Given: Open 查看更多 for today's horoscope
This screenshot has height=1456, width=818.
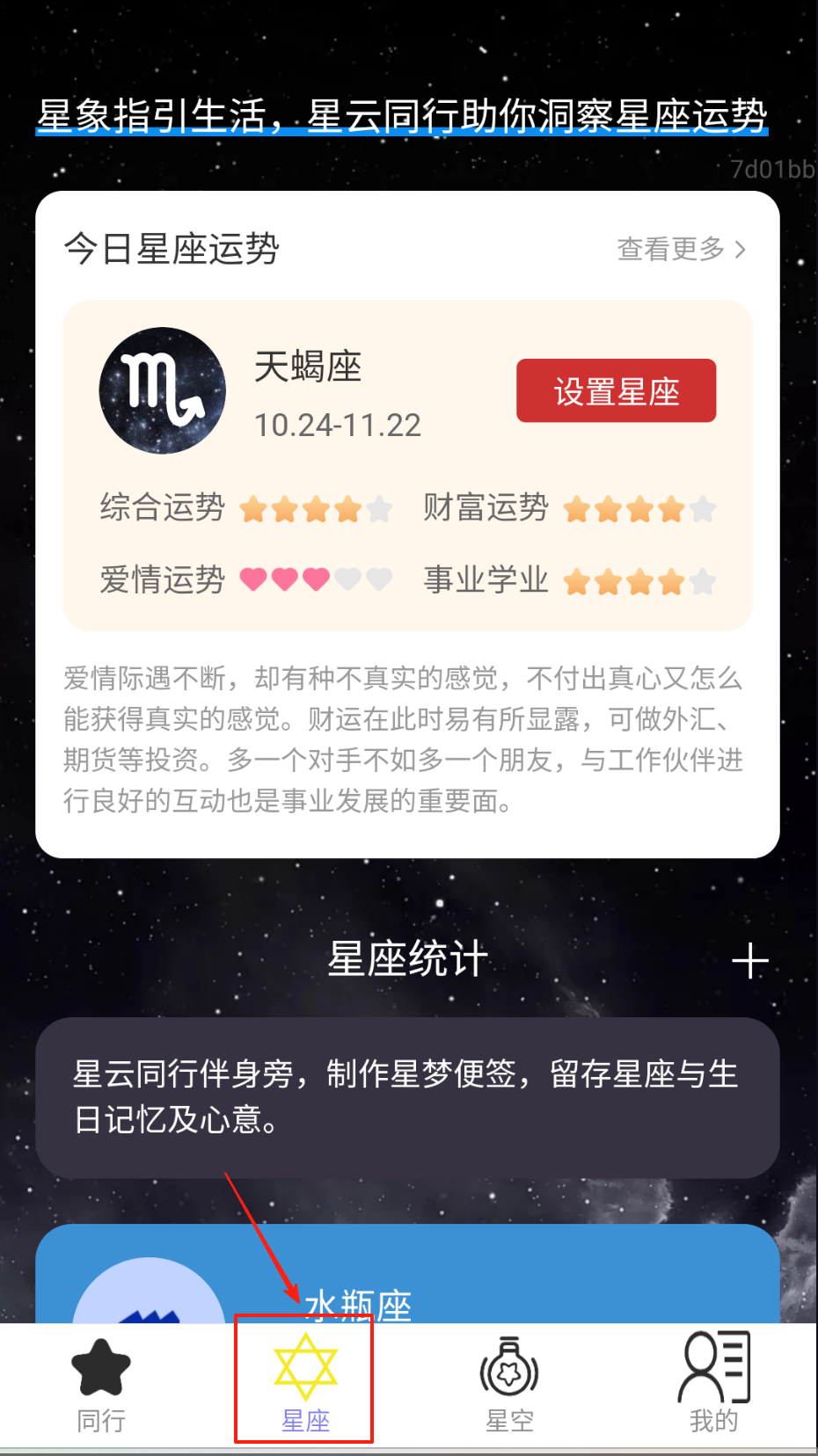Looking at the screenshot, I should 681,249.
